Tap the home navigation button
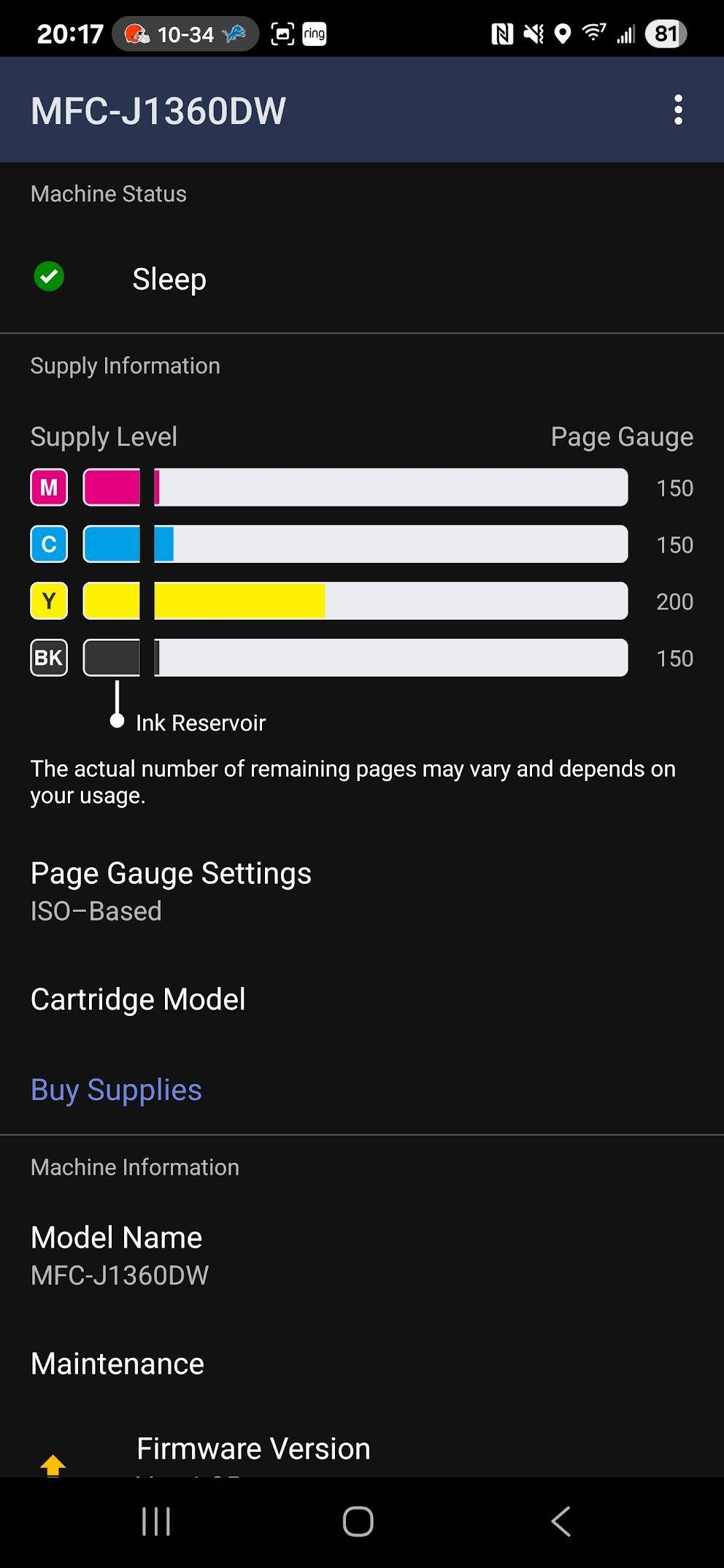Image resolution: width=724 pixels, height=1568 pixels. [357, 1523]
